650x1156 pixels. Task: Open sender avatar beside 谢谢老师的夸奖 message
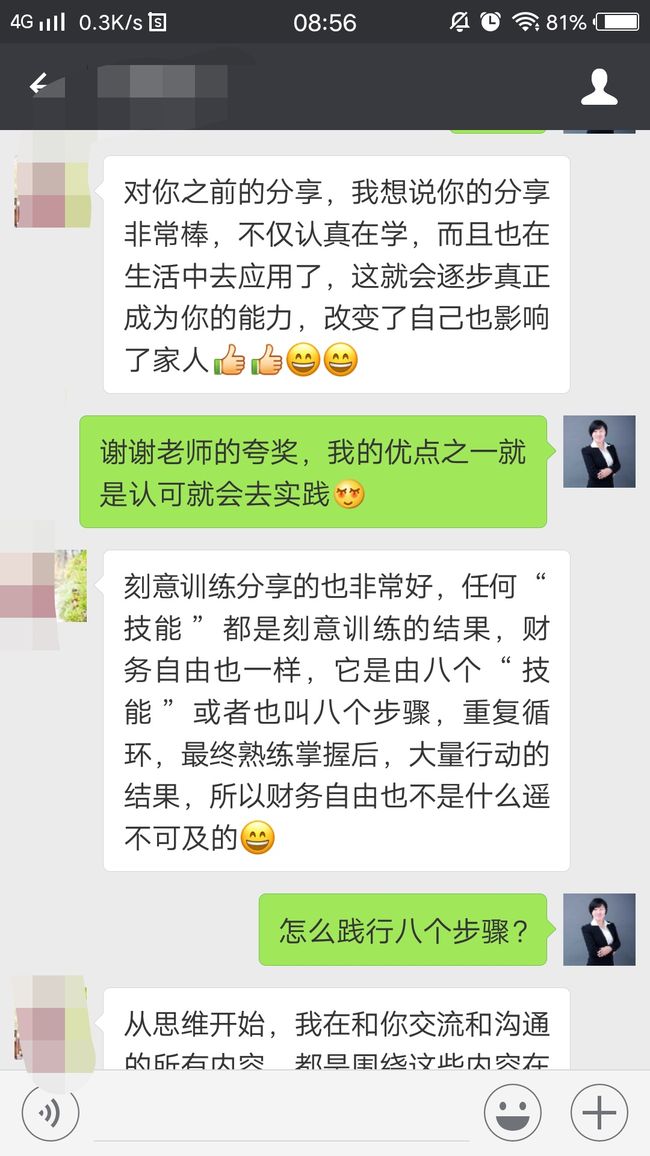(599, 451)
